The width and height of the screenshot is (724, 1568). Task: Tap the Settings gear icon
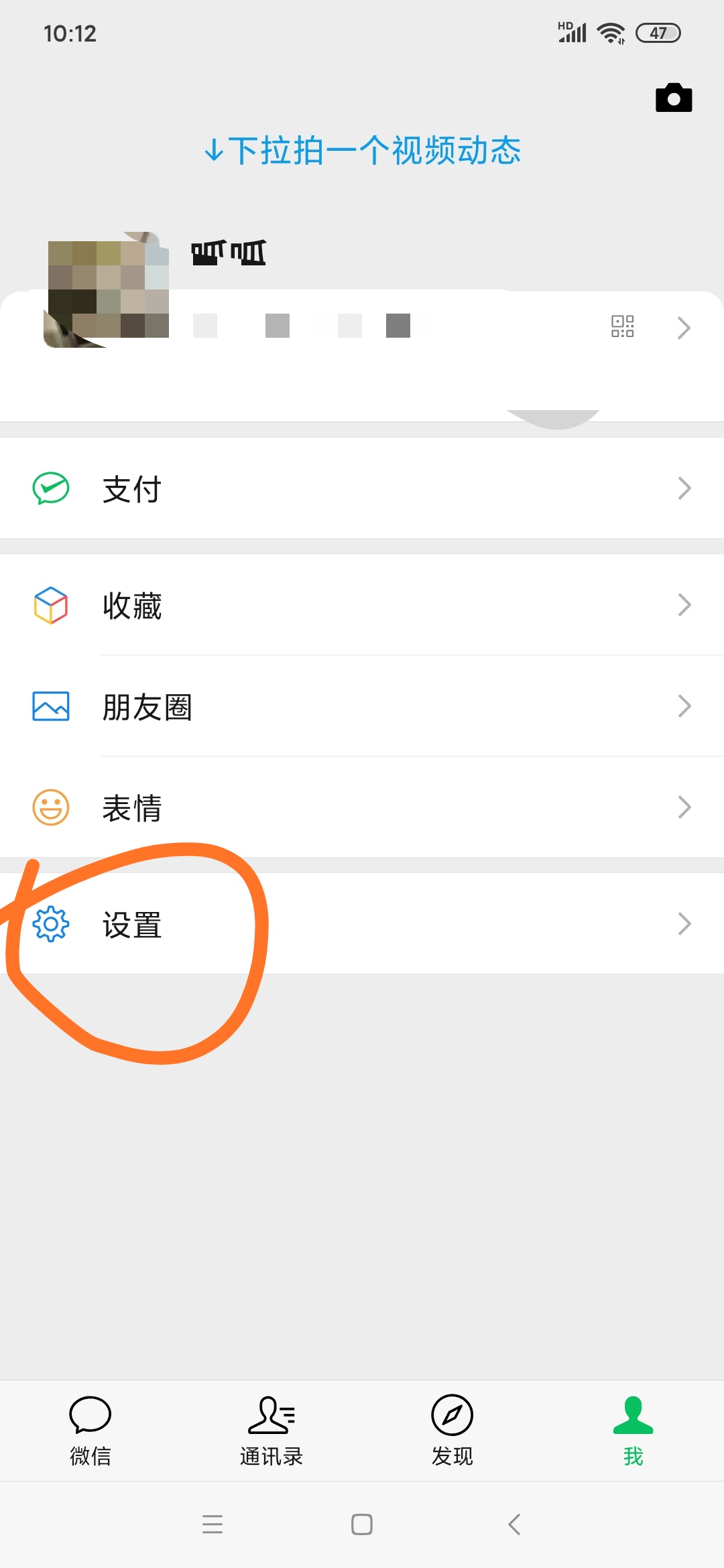point(50,925)
